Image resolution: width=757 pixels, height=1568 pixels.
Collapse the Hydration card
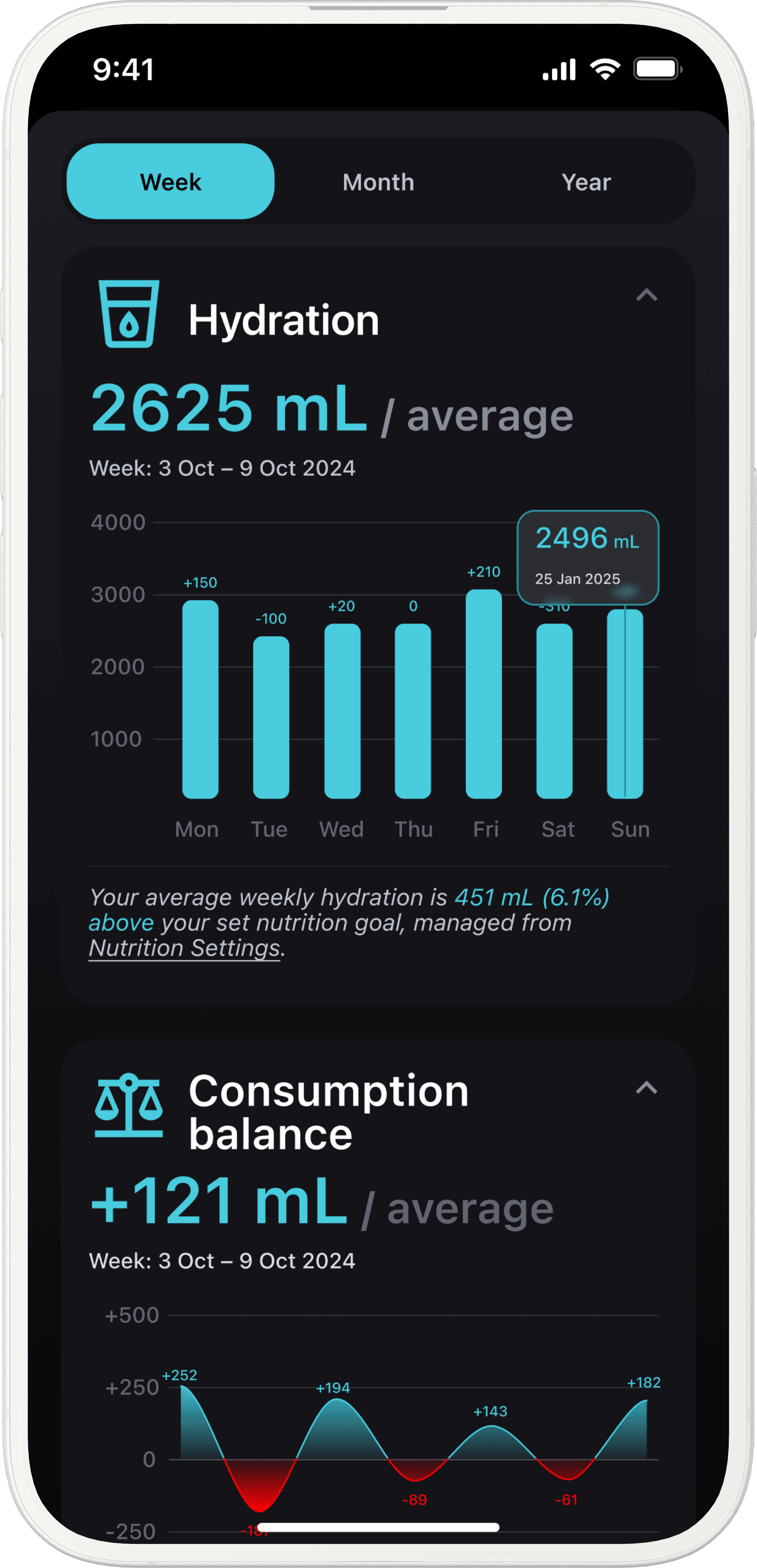click(x=647, y=295)
